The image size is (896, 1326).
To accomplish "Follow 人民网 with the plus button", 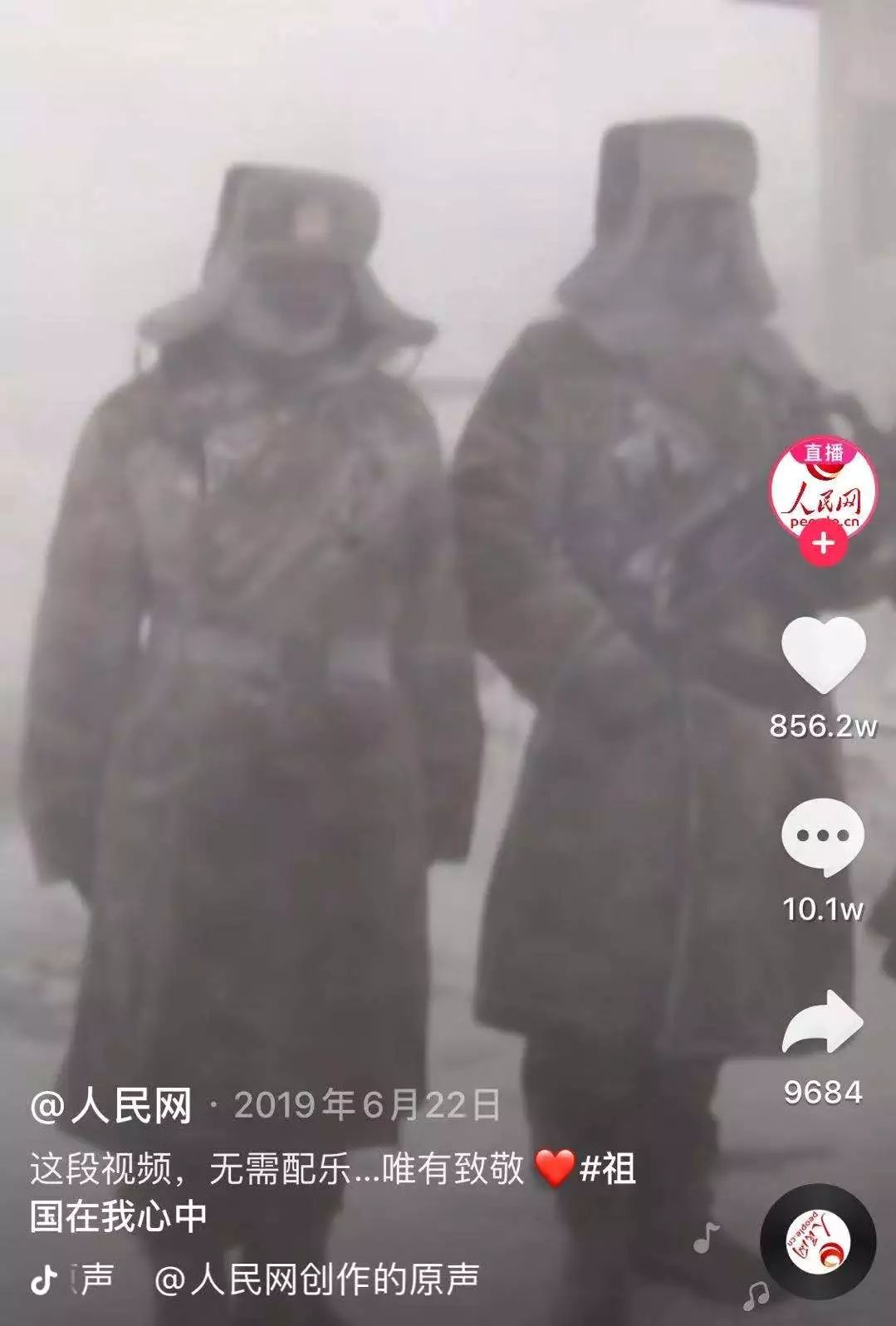I will [823, 545].
